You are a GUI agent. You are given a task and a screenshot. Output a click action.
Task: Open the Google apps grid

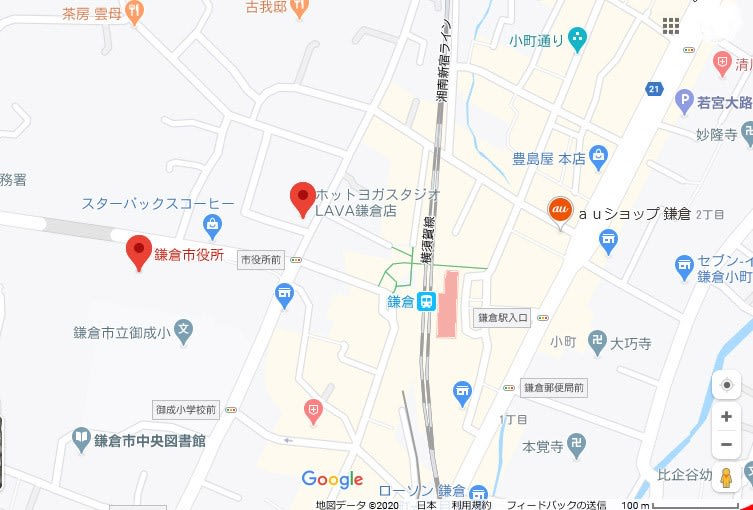[x=671, y=25]
